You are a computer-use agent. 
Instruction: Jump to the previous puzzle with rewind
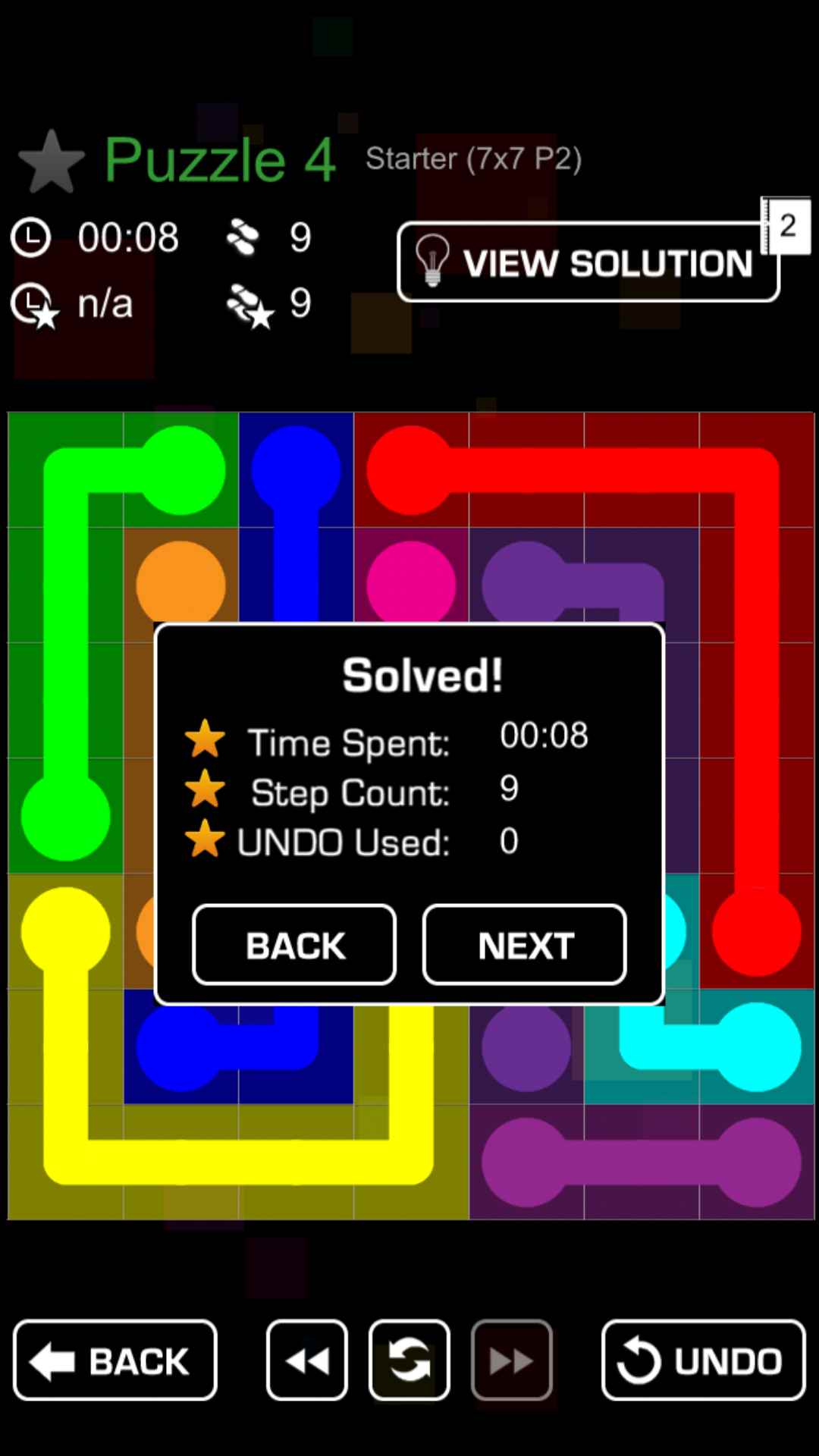tap(307, 1360)
